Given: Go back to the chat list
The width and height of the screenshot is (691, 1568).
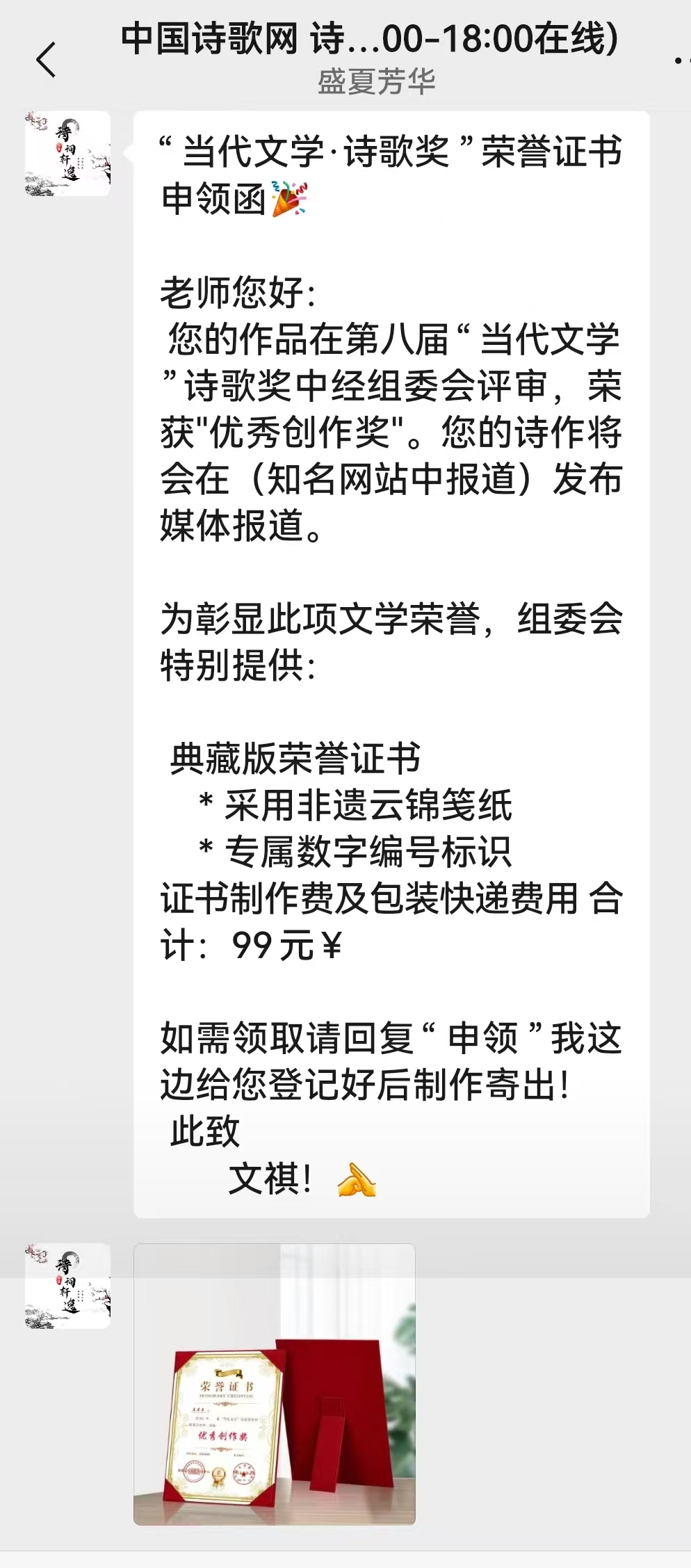Looking at the screenshot, I should point(46,59).
